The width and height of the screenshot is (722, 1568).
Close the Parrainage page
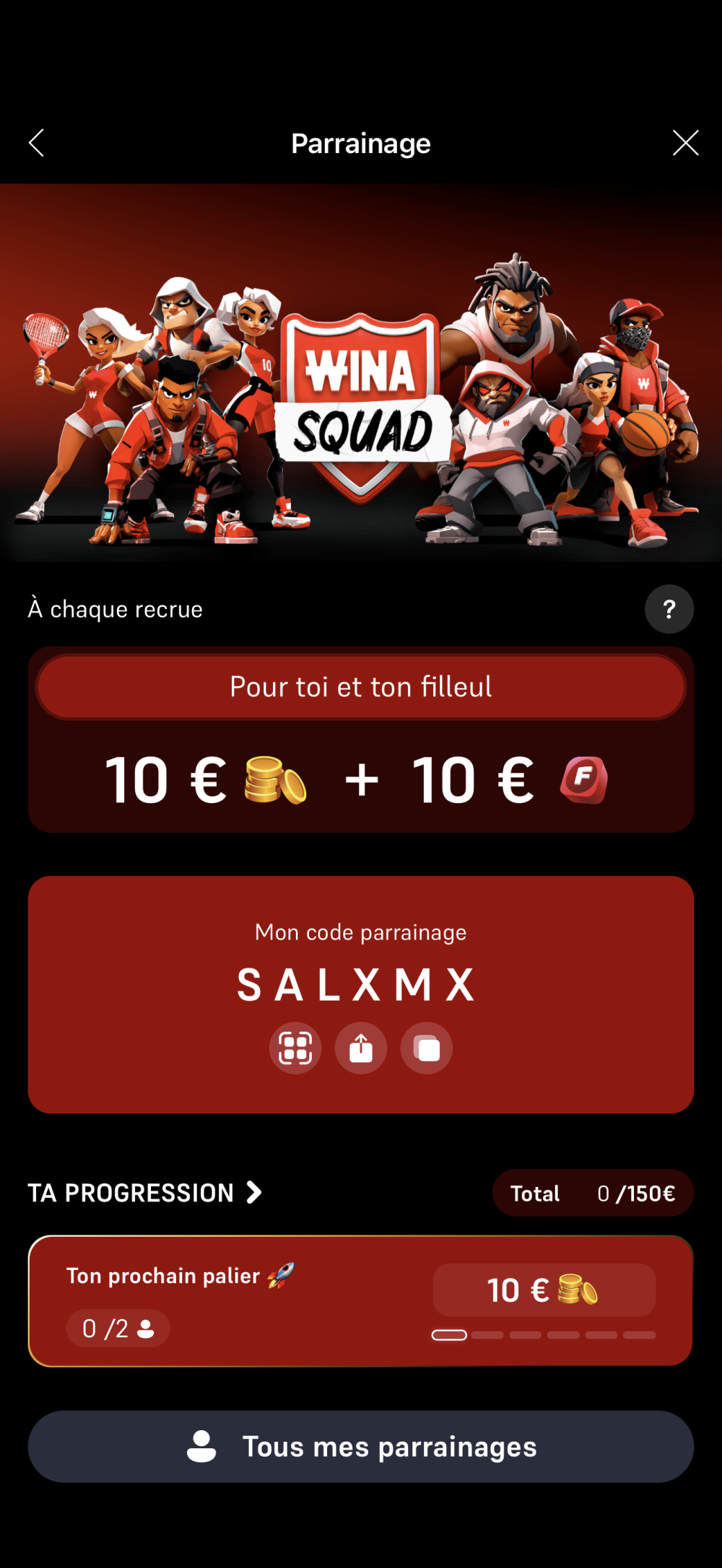(685, 143)
